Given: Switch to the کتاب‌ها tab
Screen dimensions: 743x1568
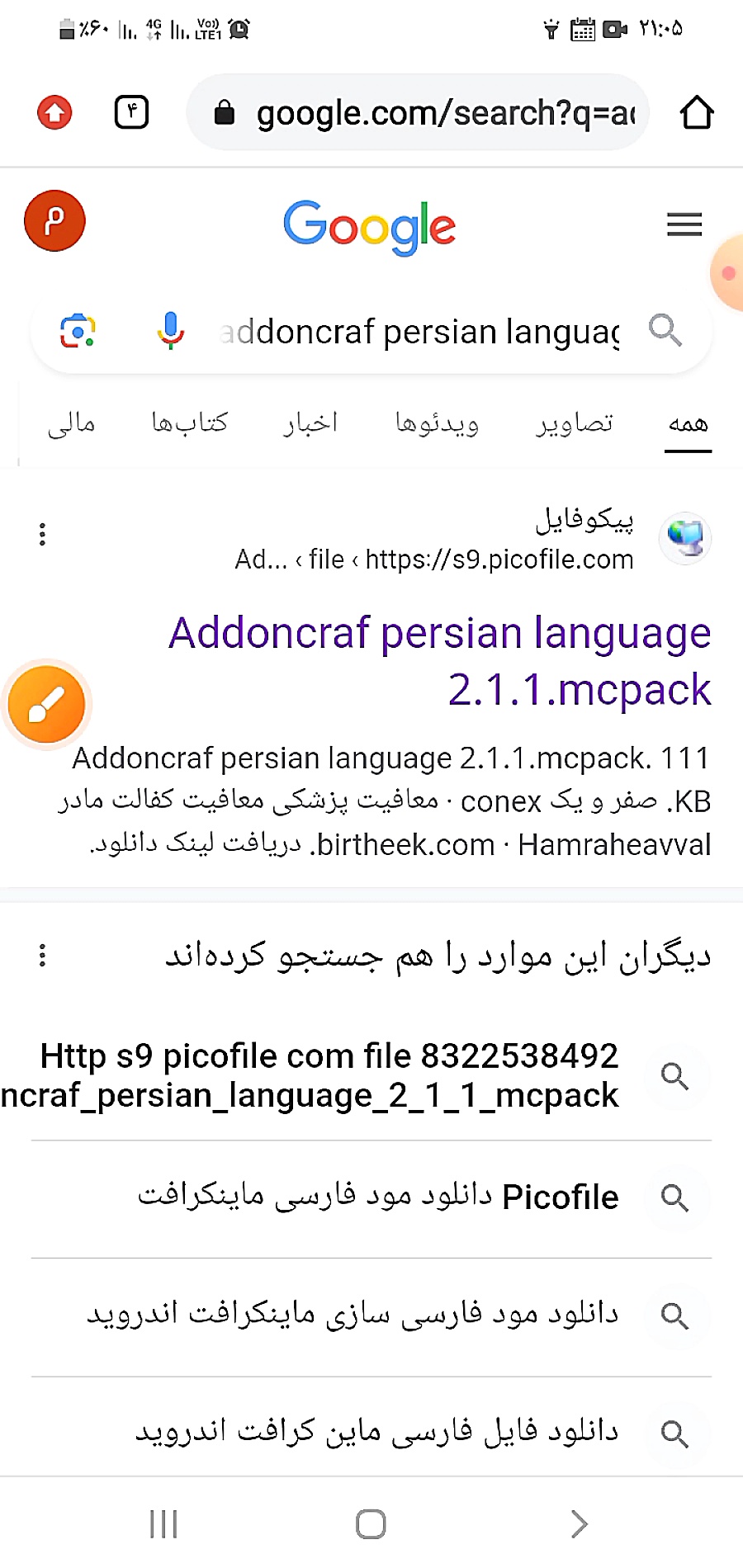Looking at the screenshot, I should point(189,423).
